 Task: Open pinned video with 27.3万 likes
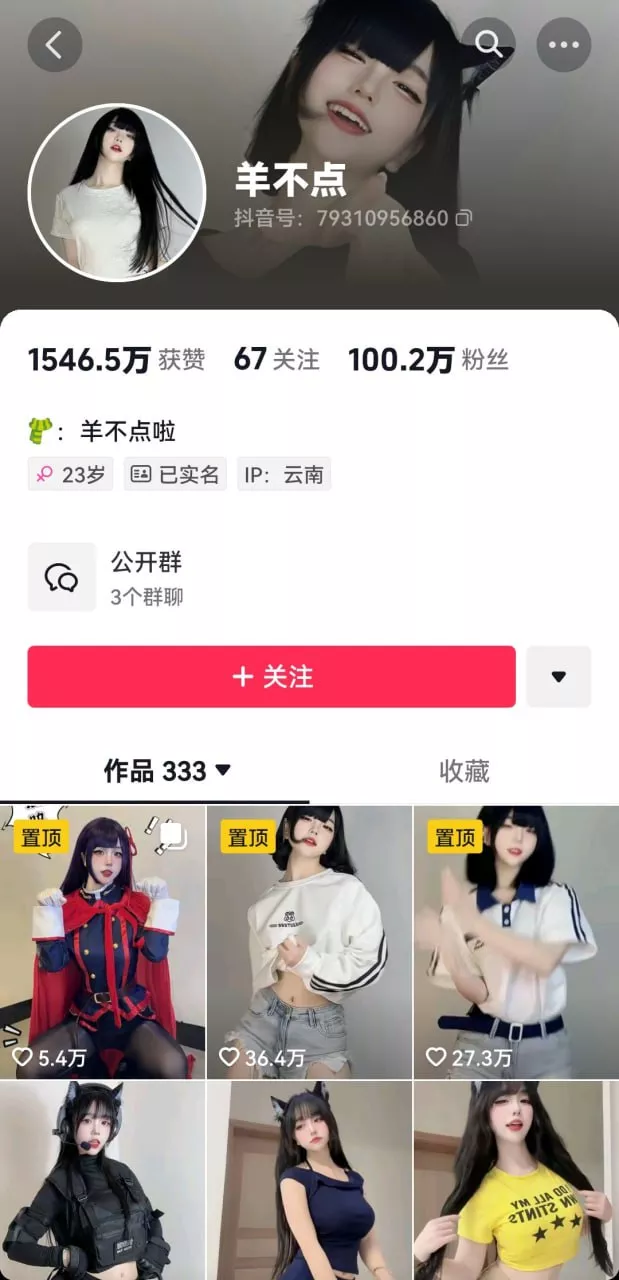click(x=516, y=942)
